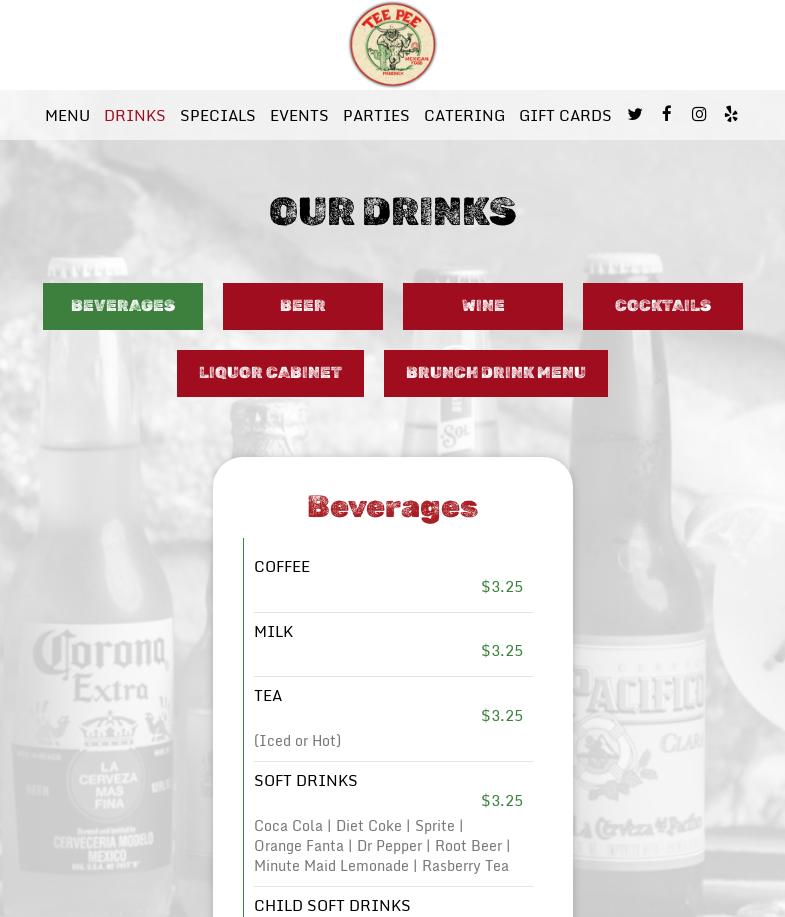Open the Brunch Drink Menu
The width and height of the screenshot is (785, 917).
coord(496,373)
